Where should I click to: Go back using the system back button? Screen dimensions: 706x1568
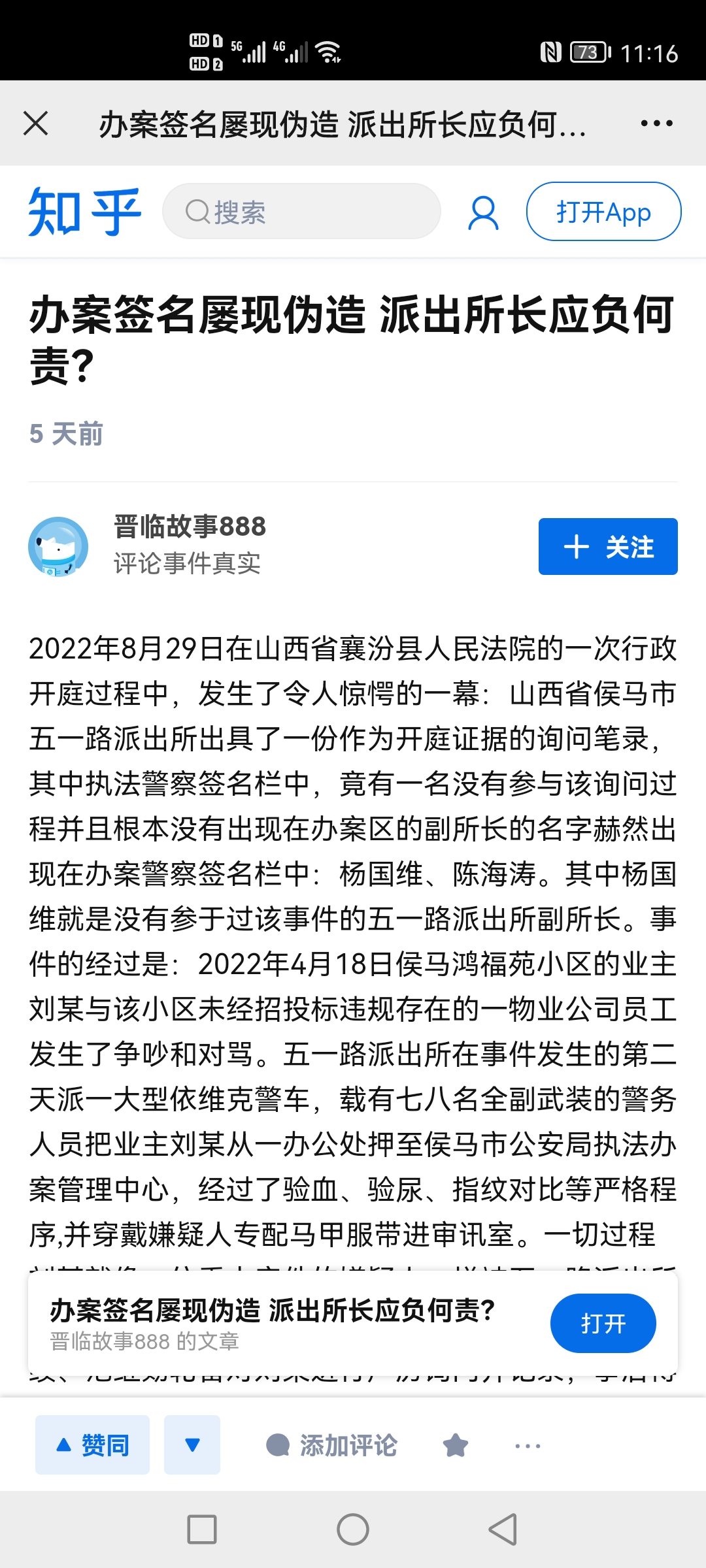[x=503, y=1529]
